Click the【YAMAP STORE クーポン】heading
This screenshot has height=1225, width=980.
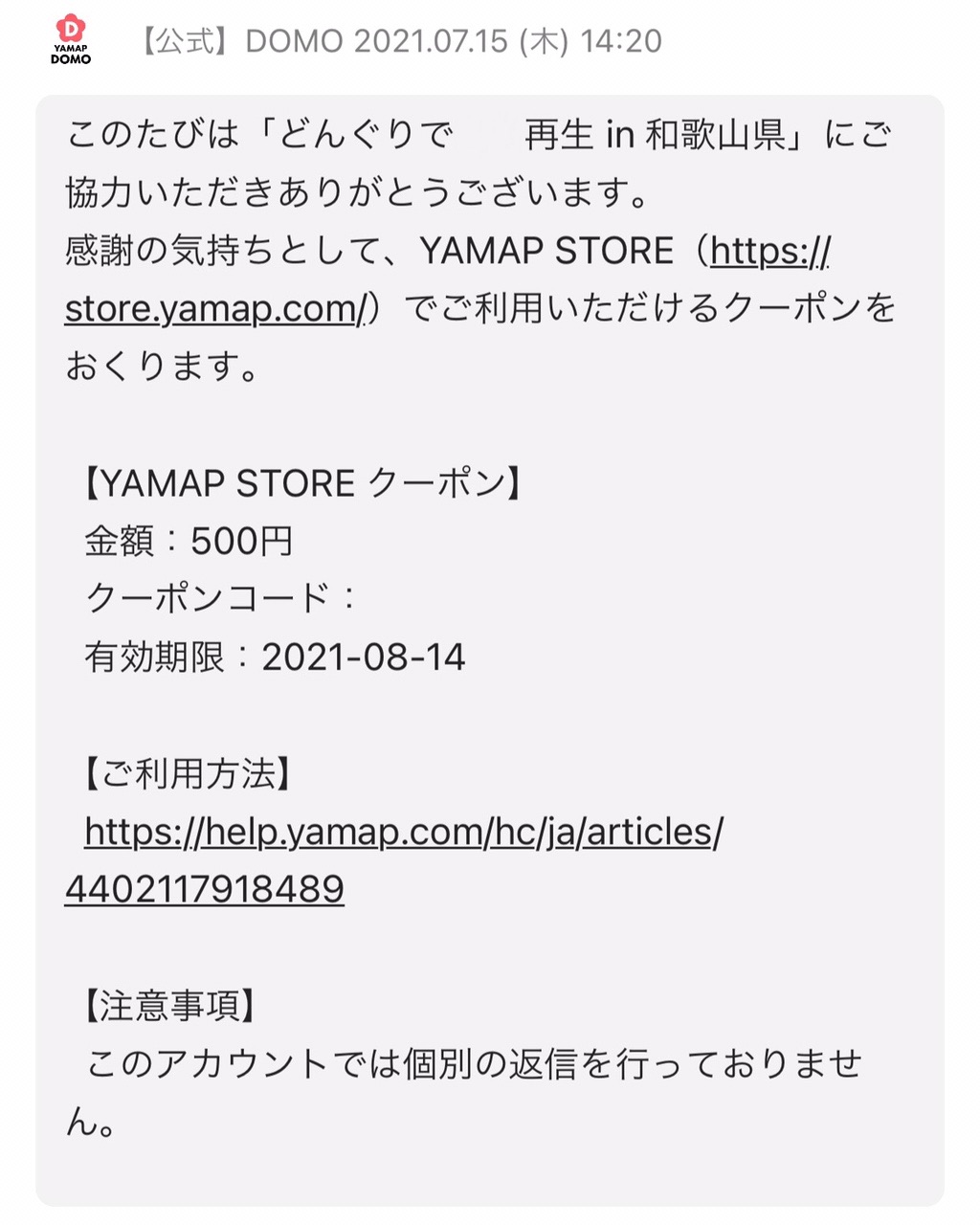coord(302,482)
